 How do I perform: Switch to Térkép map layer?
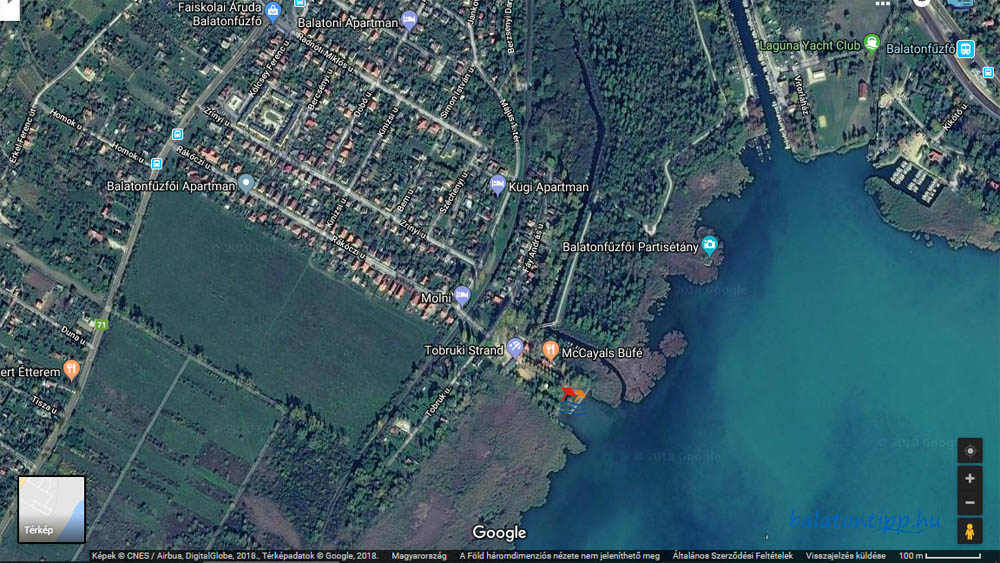51,509
